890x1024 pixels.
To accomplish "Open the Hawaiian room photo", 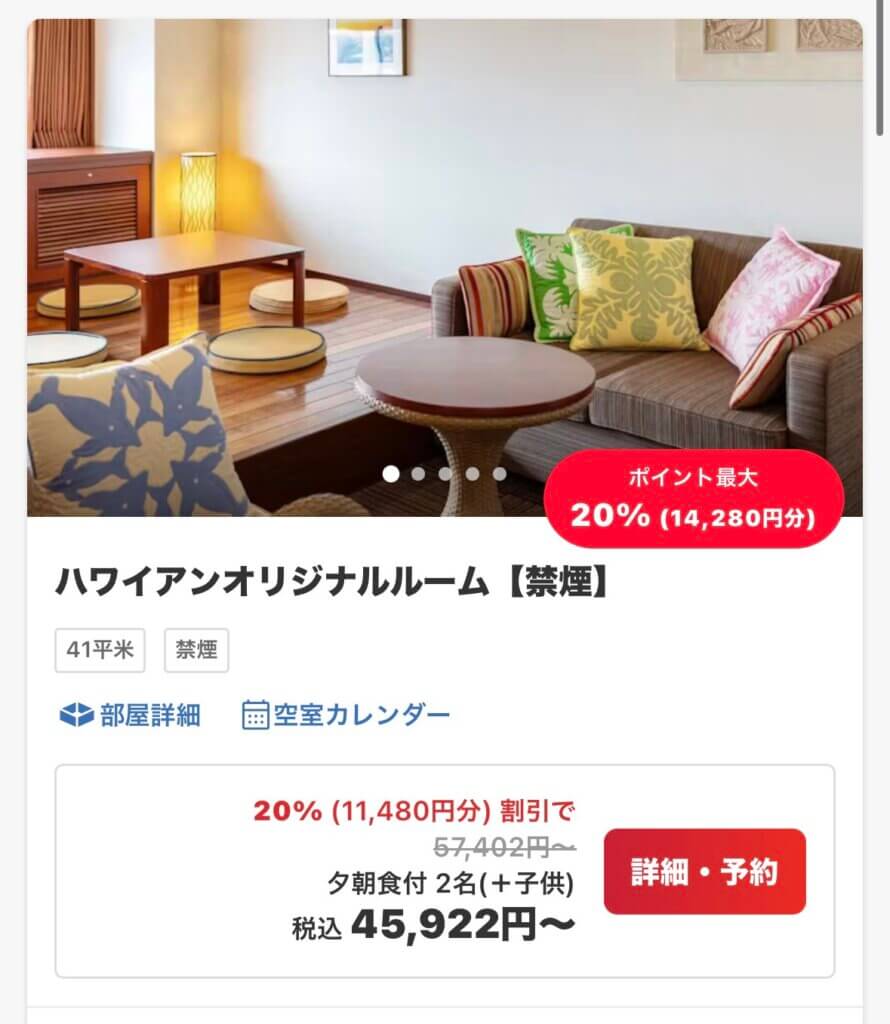I will tap(444, 250).
